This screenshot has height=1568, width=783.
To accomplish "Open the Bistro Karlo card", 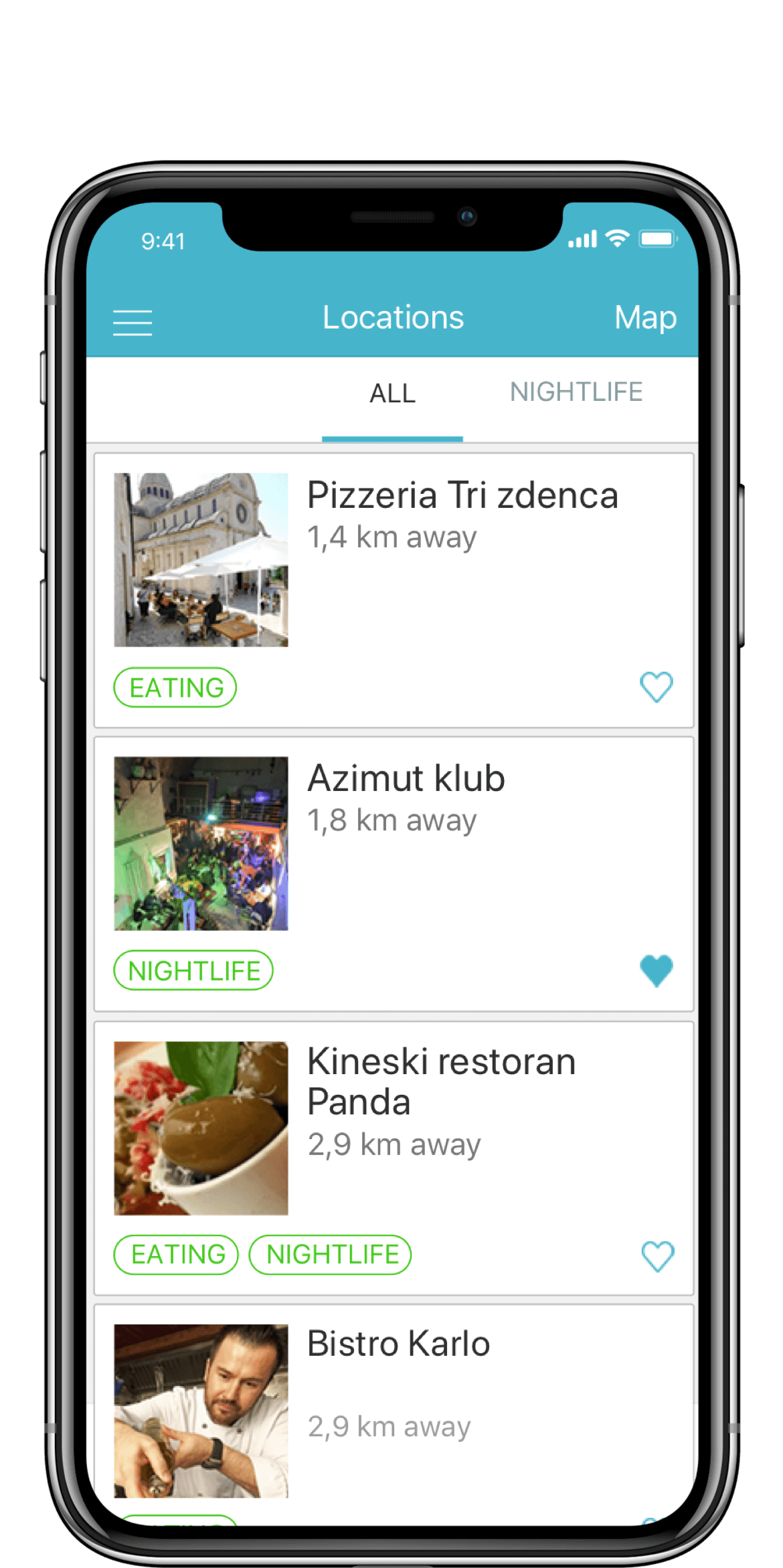I will (x=399, y=1344).
